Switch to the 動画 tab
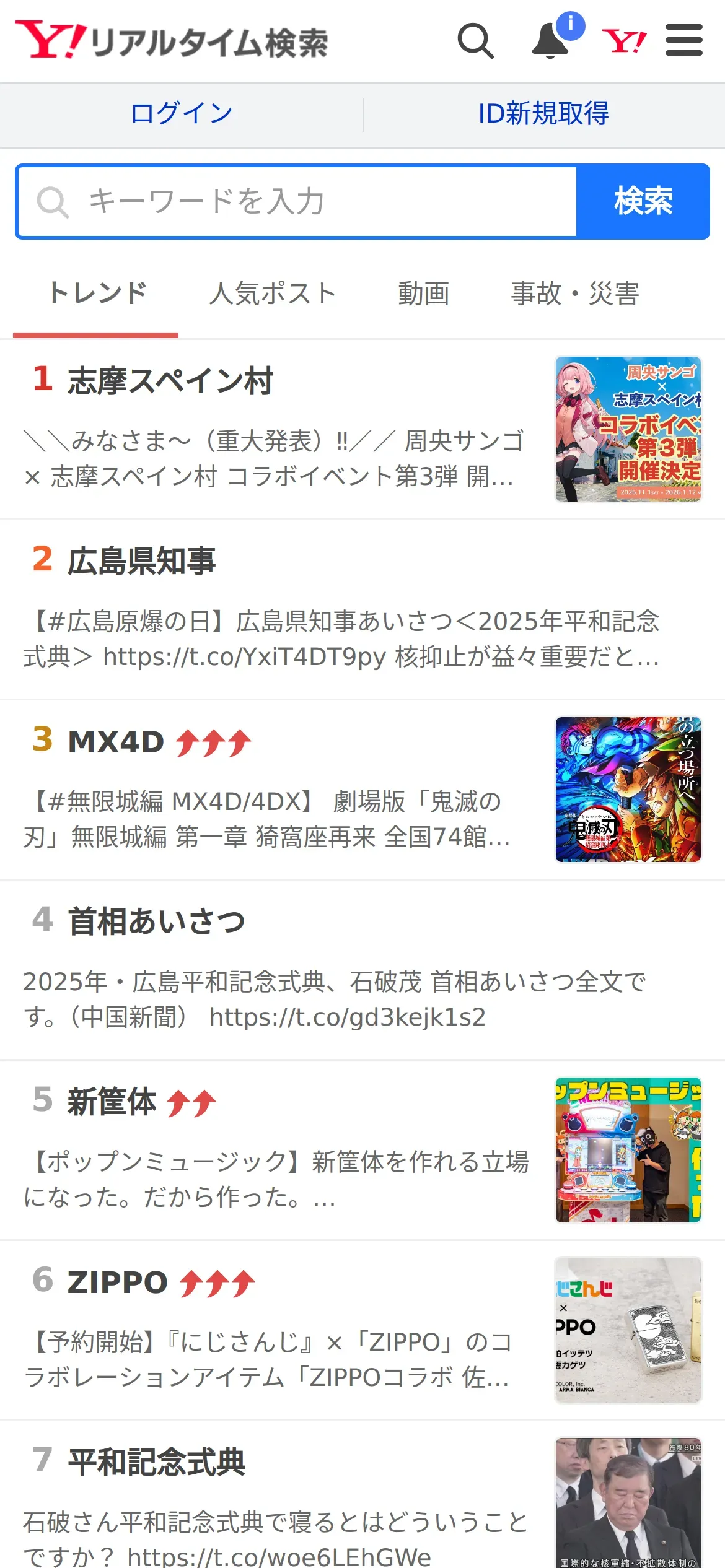Screen dimensions: 725x1568 tap(423, 294)
